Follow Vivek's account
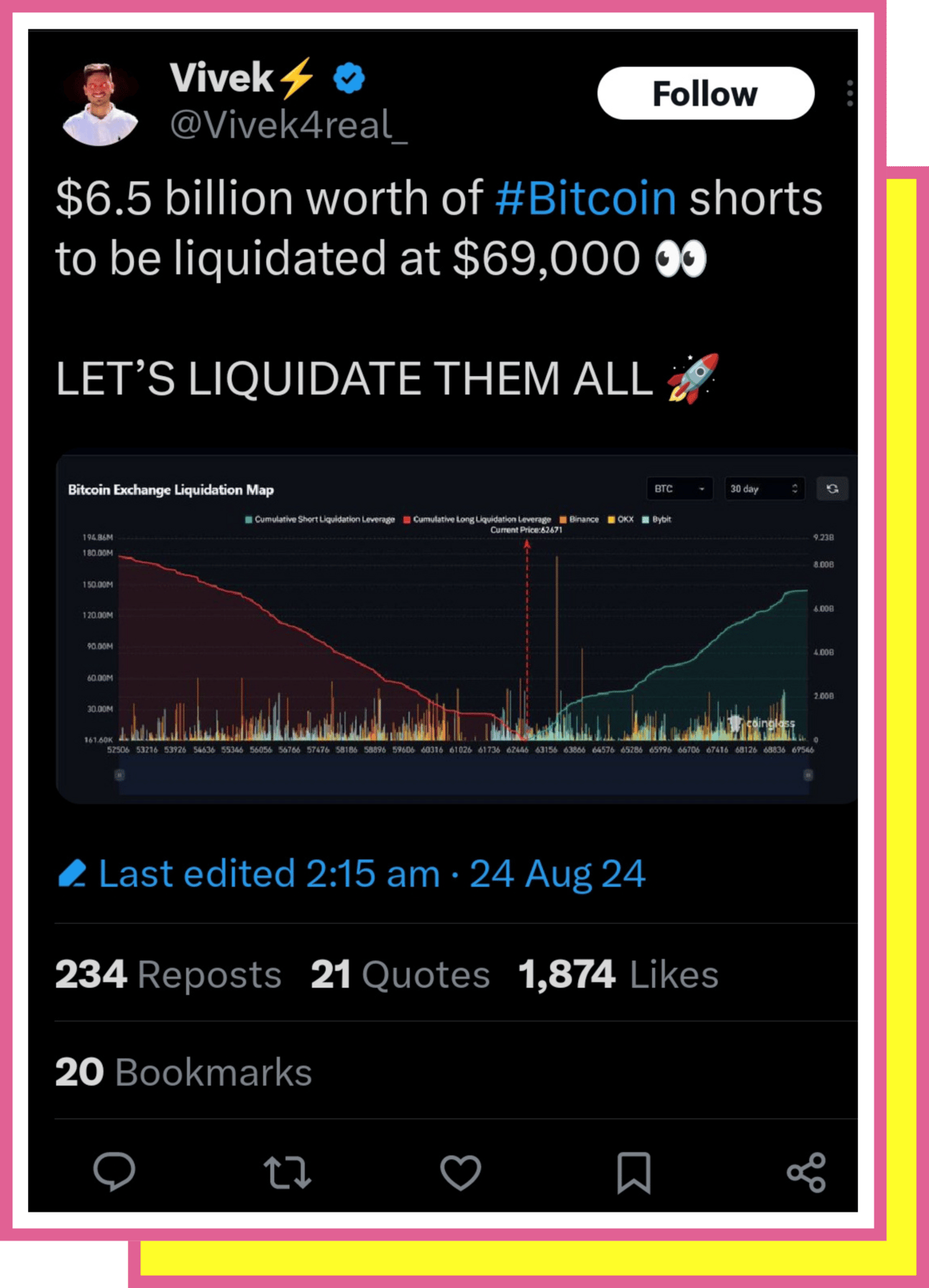 [x=705, y=93]
